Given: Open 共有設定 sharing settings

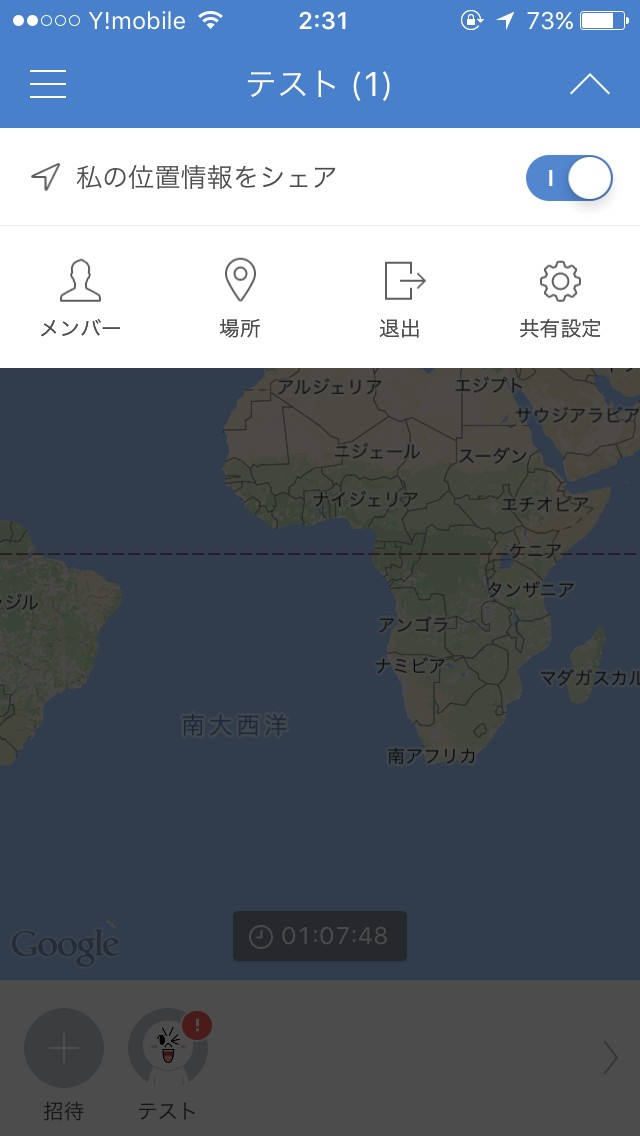Looking at the screenshot, I should [x=560, y=299].
